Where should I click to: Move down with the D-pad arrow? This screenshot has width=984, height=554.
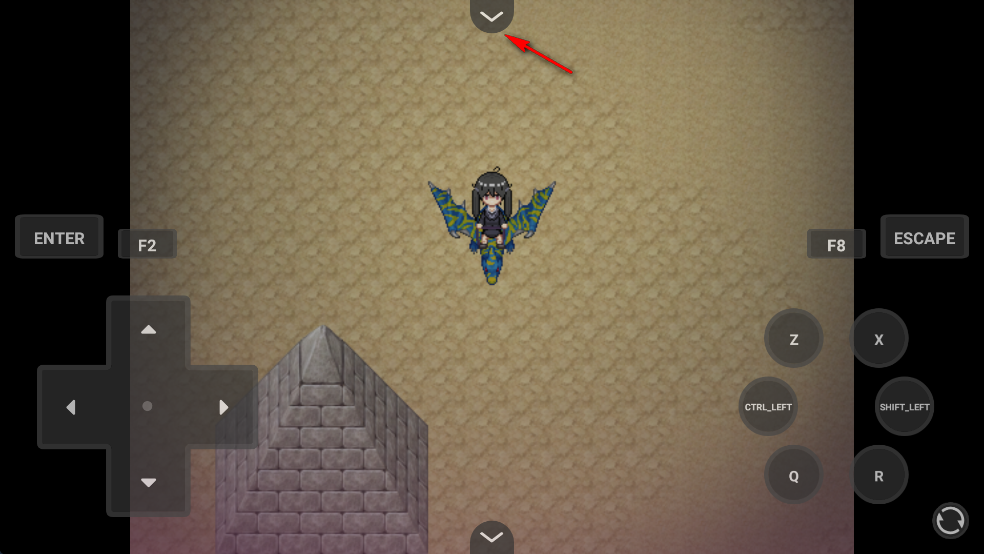point(148,482)
